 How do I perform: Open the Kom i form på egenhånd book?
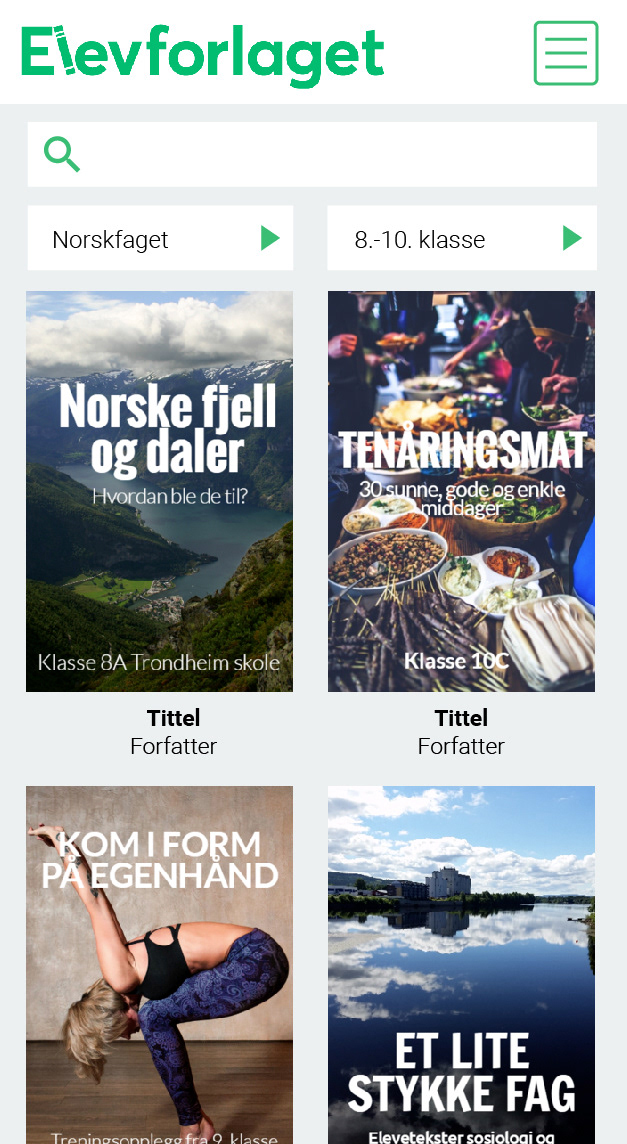160,964
